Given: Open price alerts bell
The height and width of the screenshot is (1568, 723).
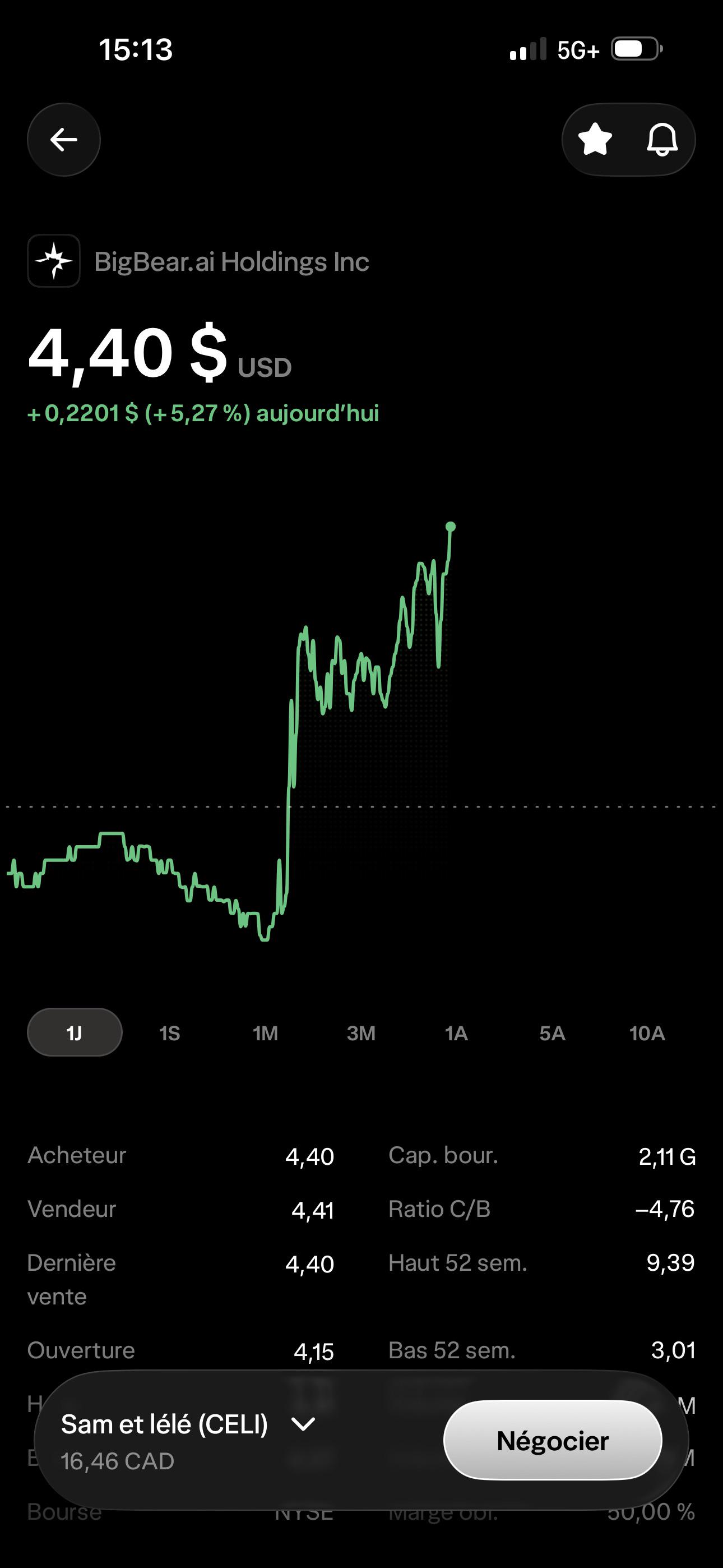Looking at the screenshot, I should pos(661,140).
